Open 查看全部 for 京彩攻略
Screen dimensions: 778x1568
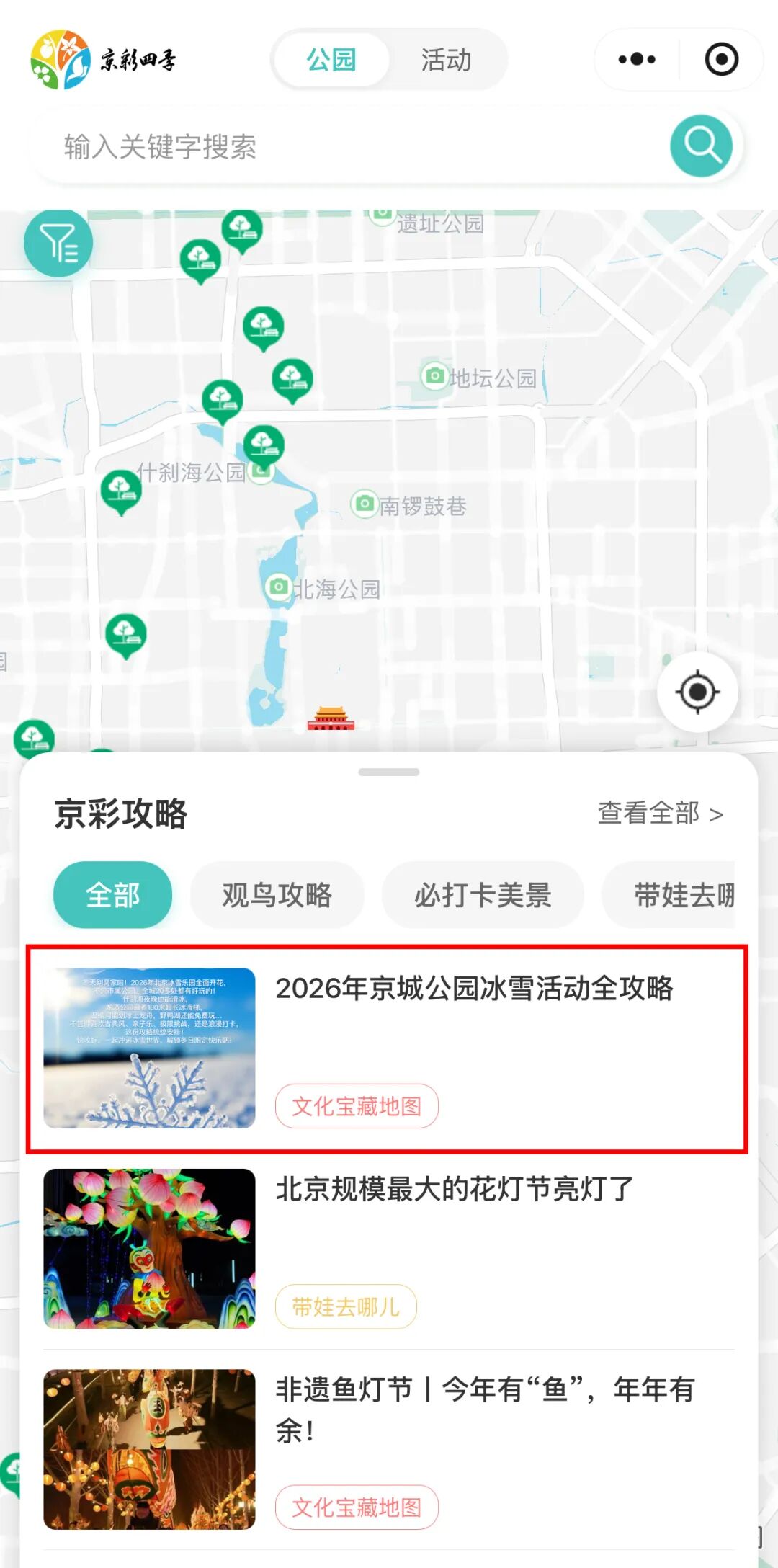click(x=660, y=814)
